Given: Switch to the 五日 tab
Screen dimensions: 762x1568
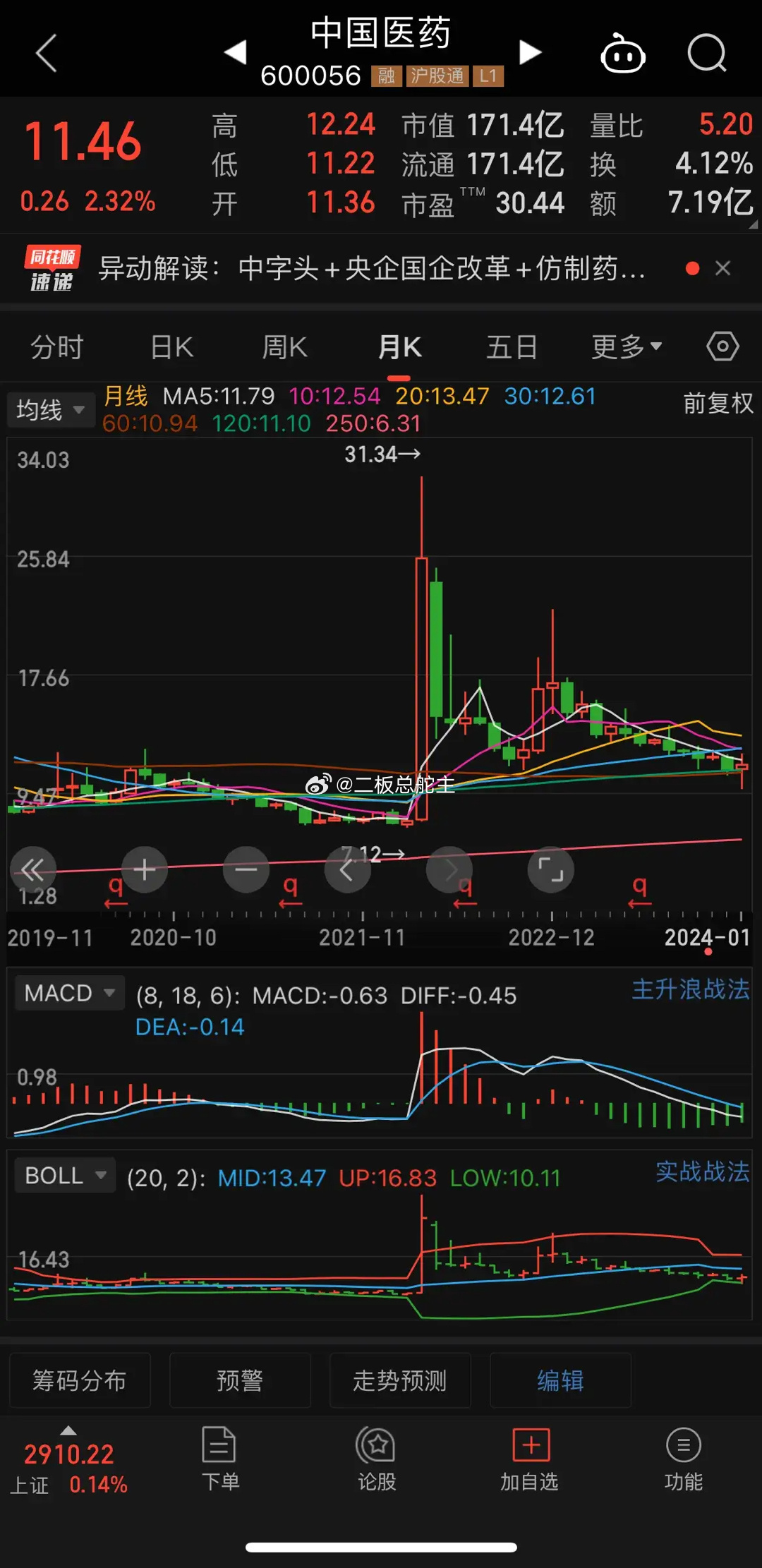Looking at the screenshot, I should click(x=512, y=347).
